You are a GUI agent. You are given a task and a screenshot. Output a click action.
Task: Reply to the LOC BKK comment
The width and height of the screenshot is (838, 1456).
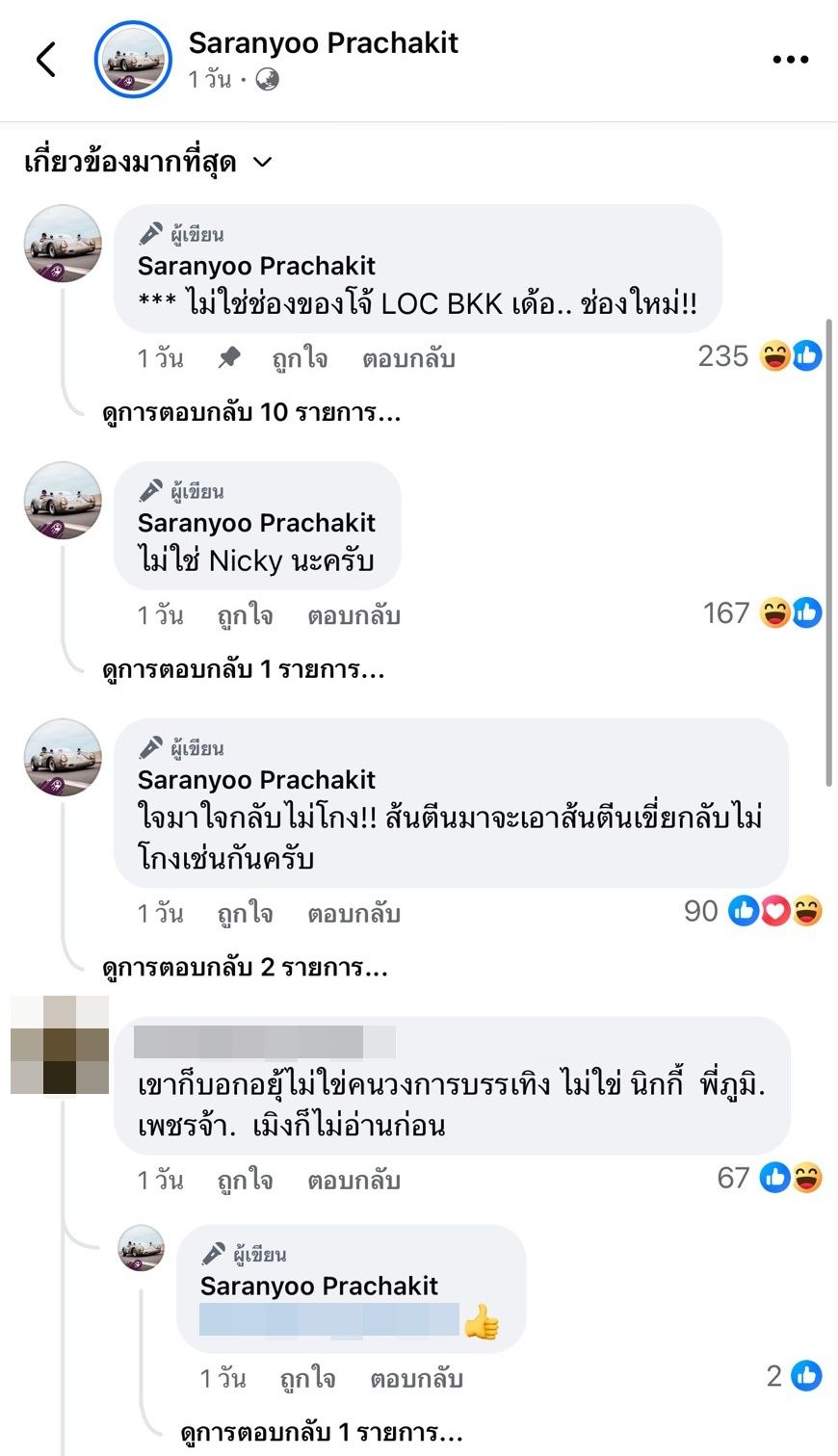point(408,359)
